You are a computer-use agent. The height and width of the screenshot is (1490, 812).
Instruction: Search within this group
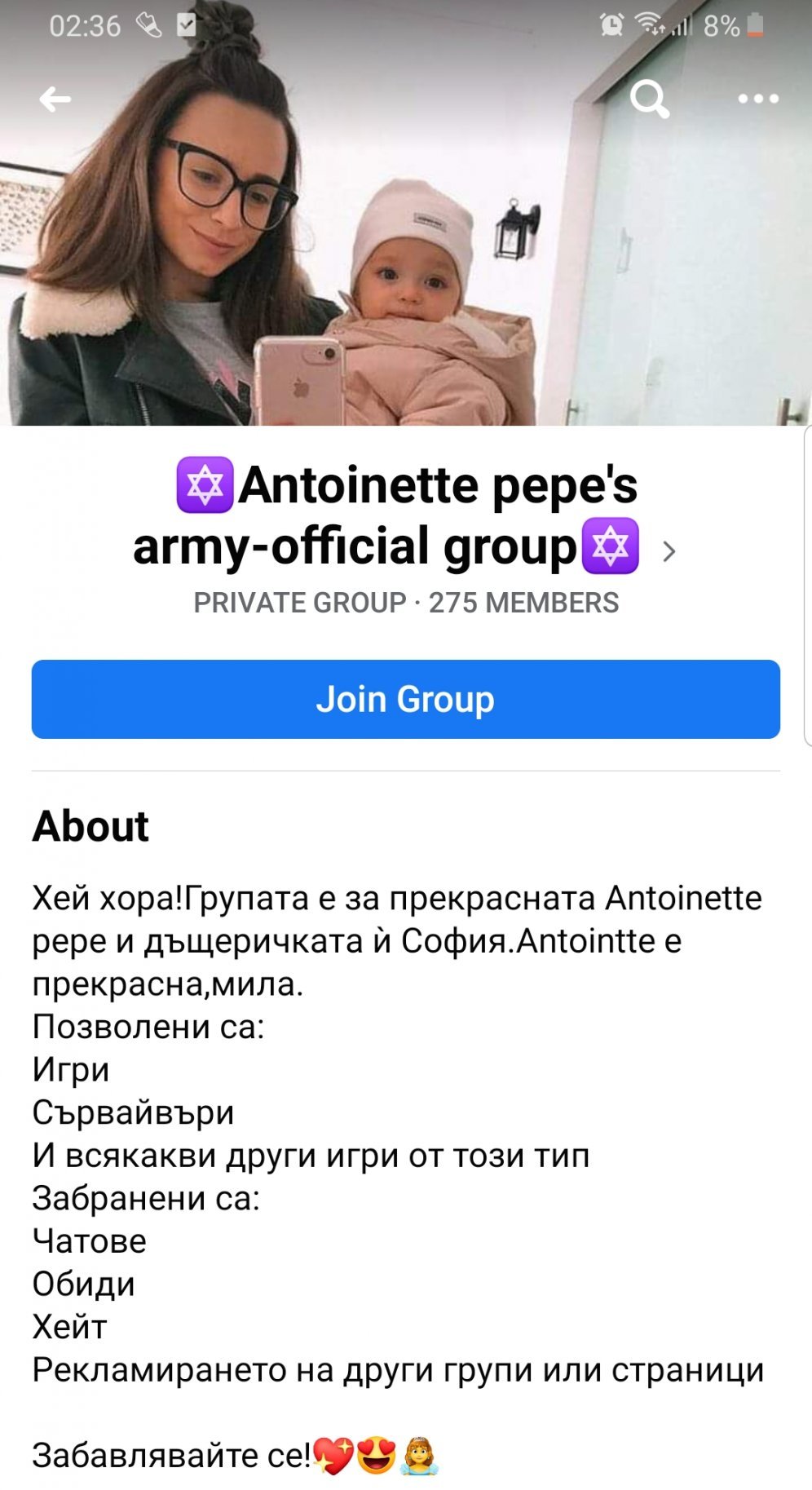(x=649, y=99)
